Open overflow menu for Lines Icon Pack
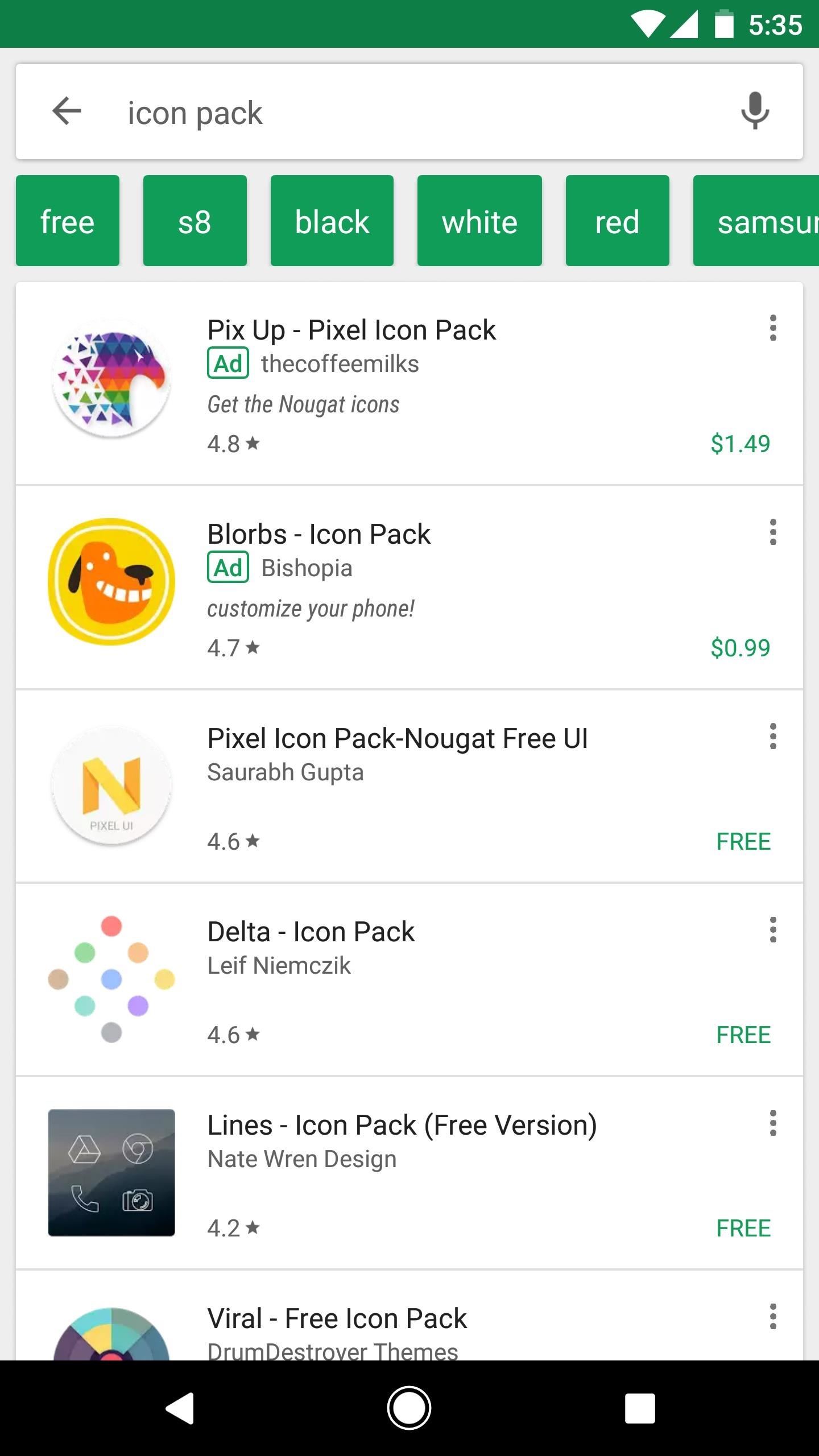 [x=773, y=1124]
